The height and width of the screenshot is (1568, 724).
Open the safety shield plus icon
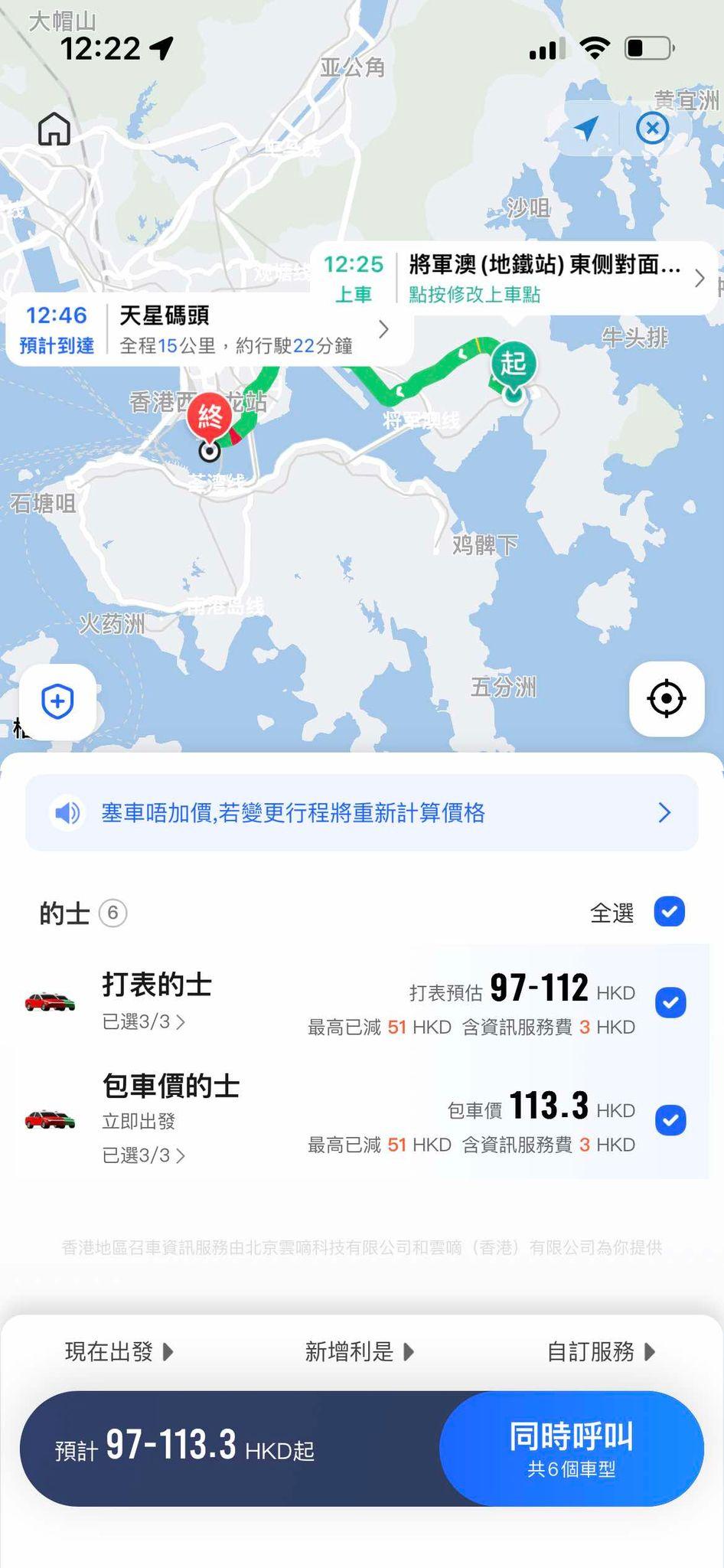(x=57, y=701)
